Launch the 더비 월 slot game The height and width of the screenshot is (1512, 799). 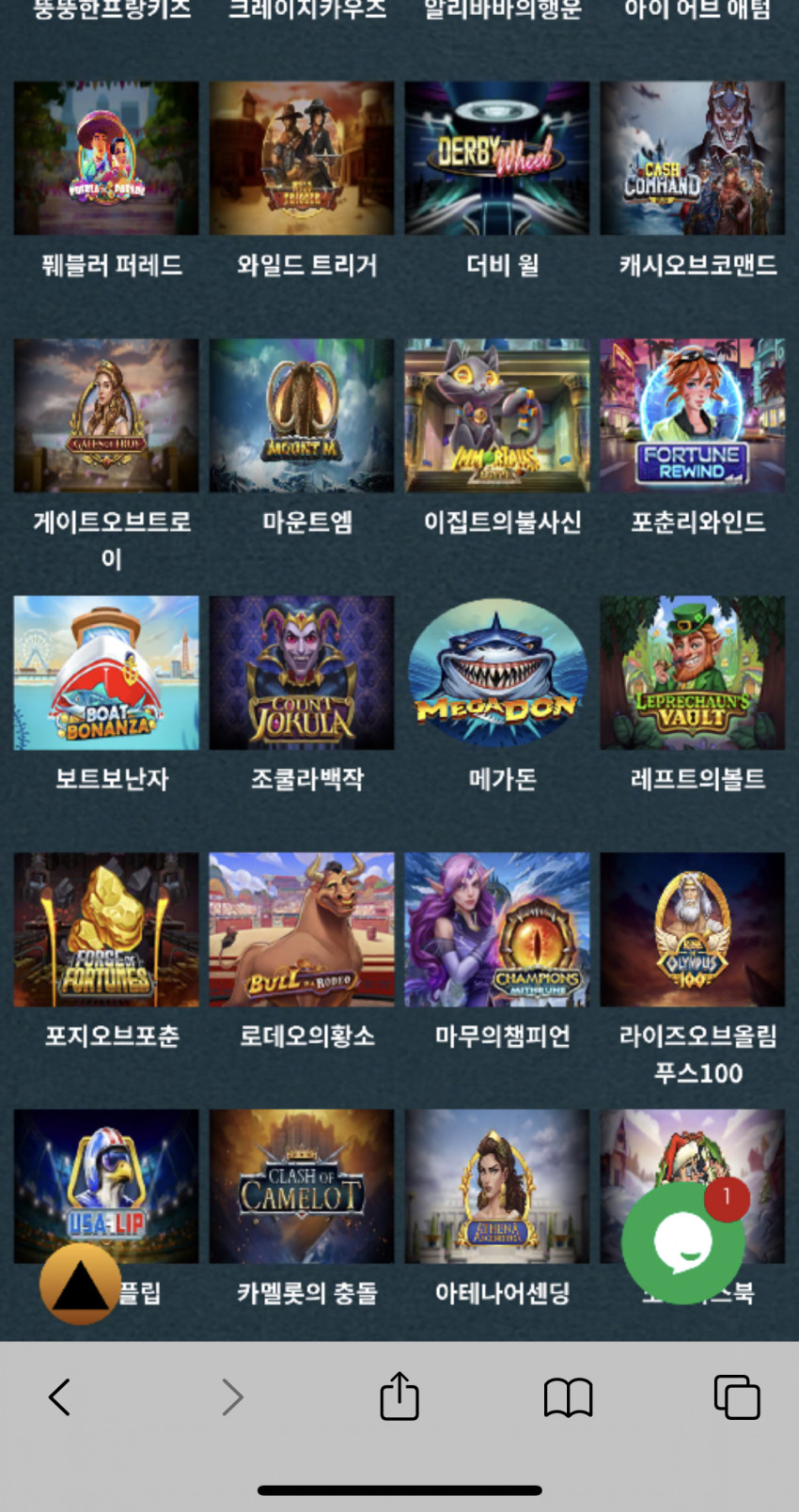click(x=497, y=158)
